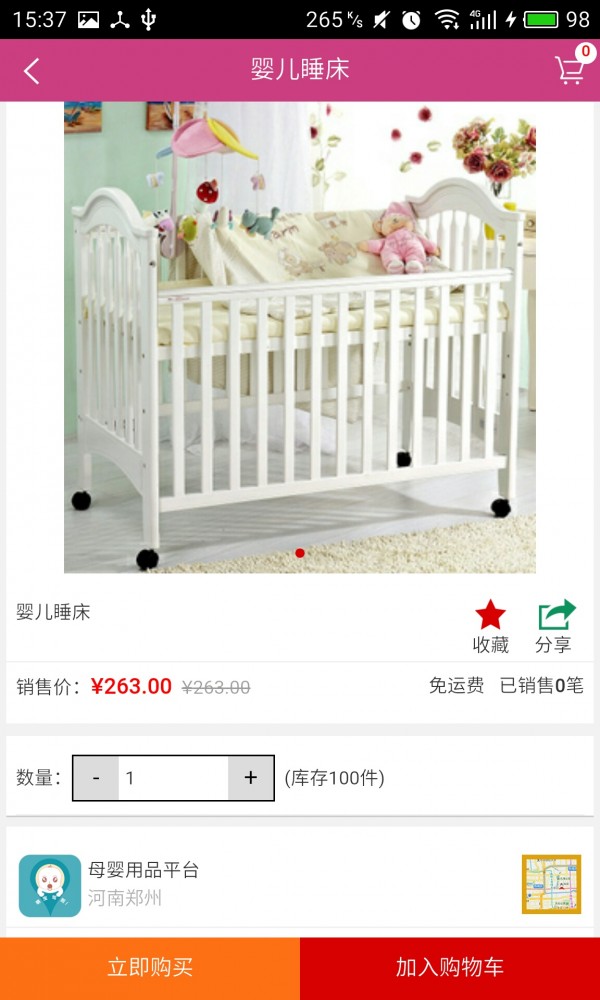This screenshot has width=600, height=1000.
Task: Share this product via 分享
Action: click(x=554, y=626)
